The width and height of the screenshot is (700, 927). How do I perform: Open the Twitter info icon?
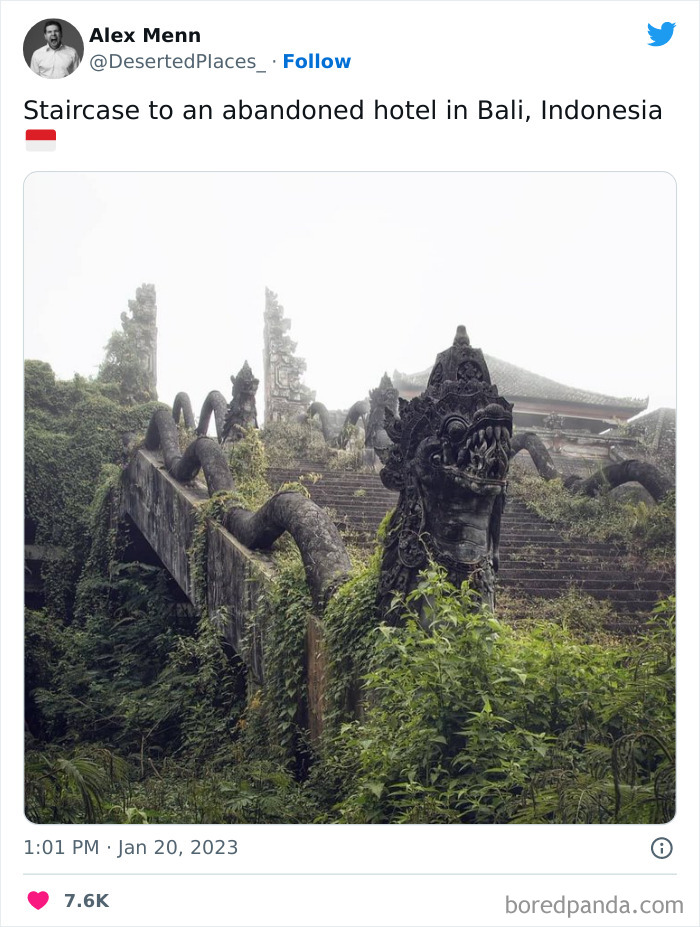661,848
